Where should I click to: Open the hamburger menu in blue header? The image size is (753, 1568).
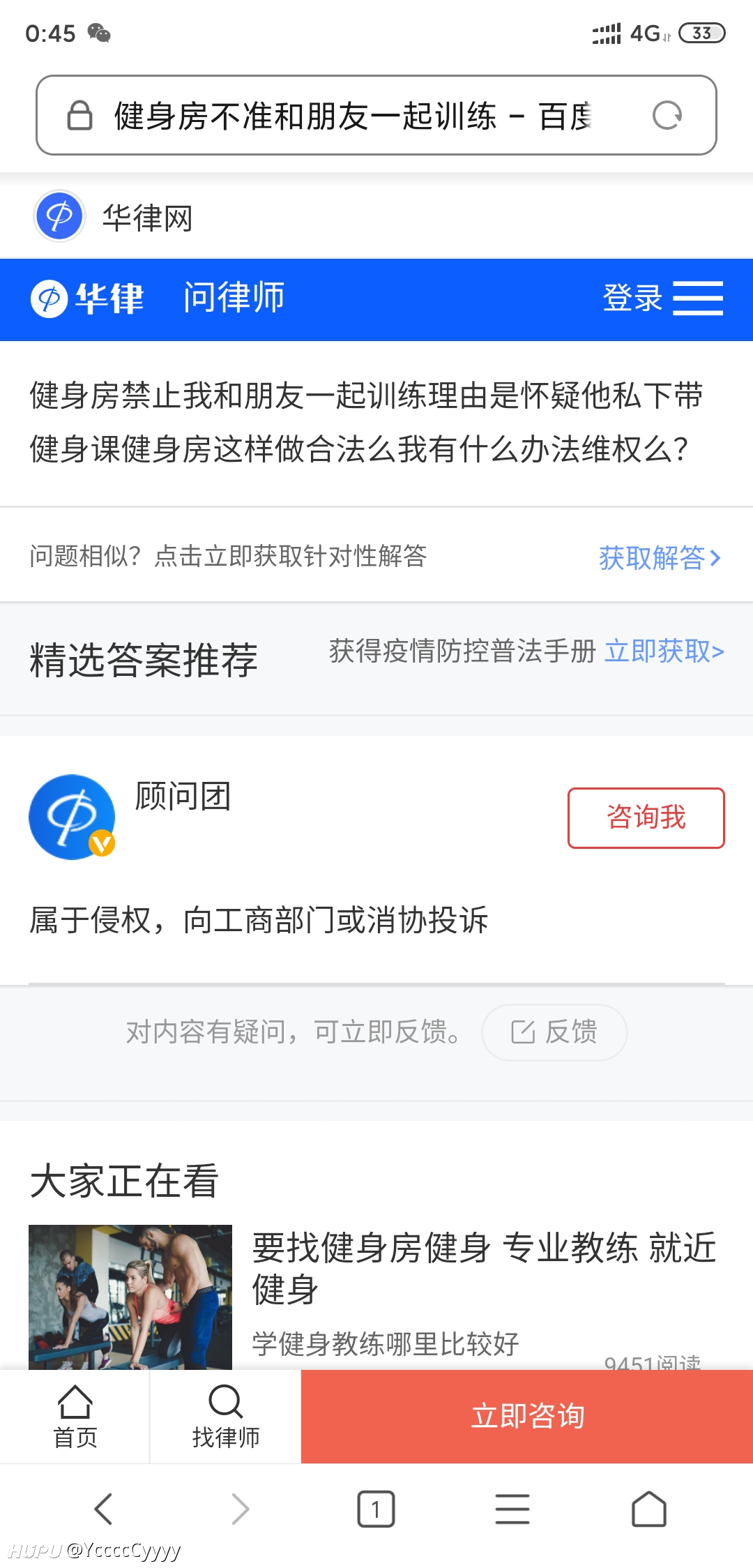698,299
